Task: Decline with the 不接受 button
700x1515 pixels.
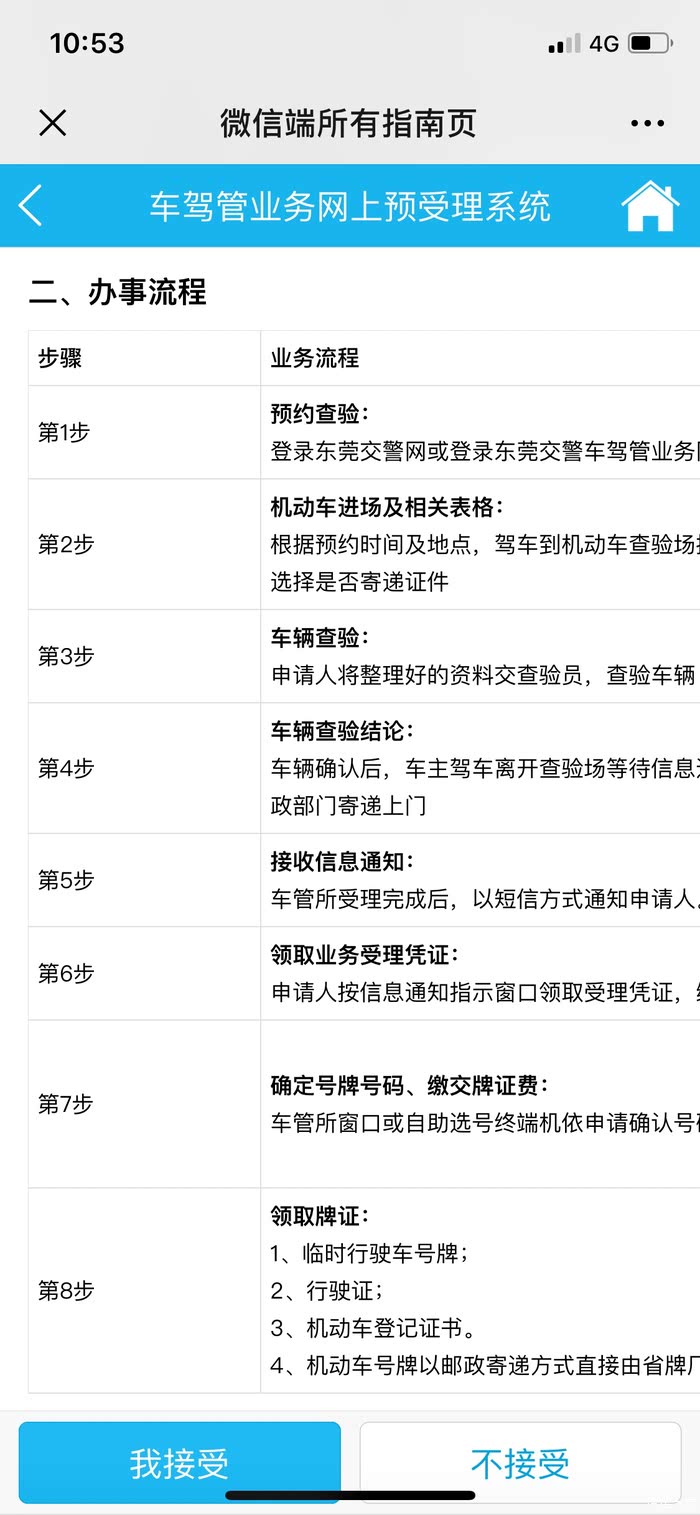Action: point(520,1463)
